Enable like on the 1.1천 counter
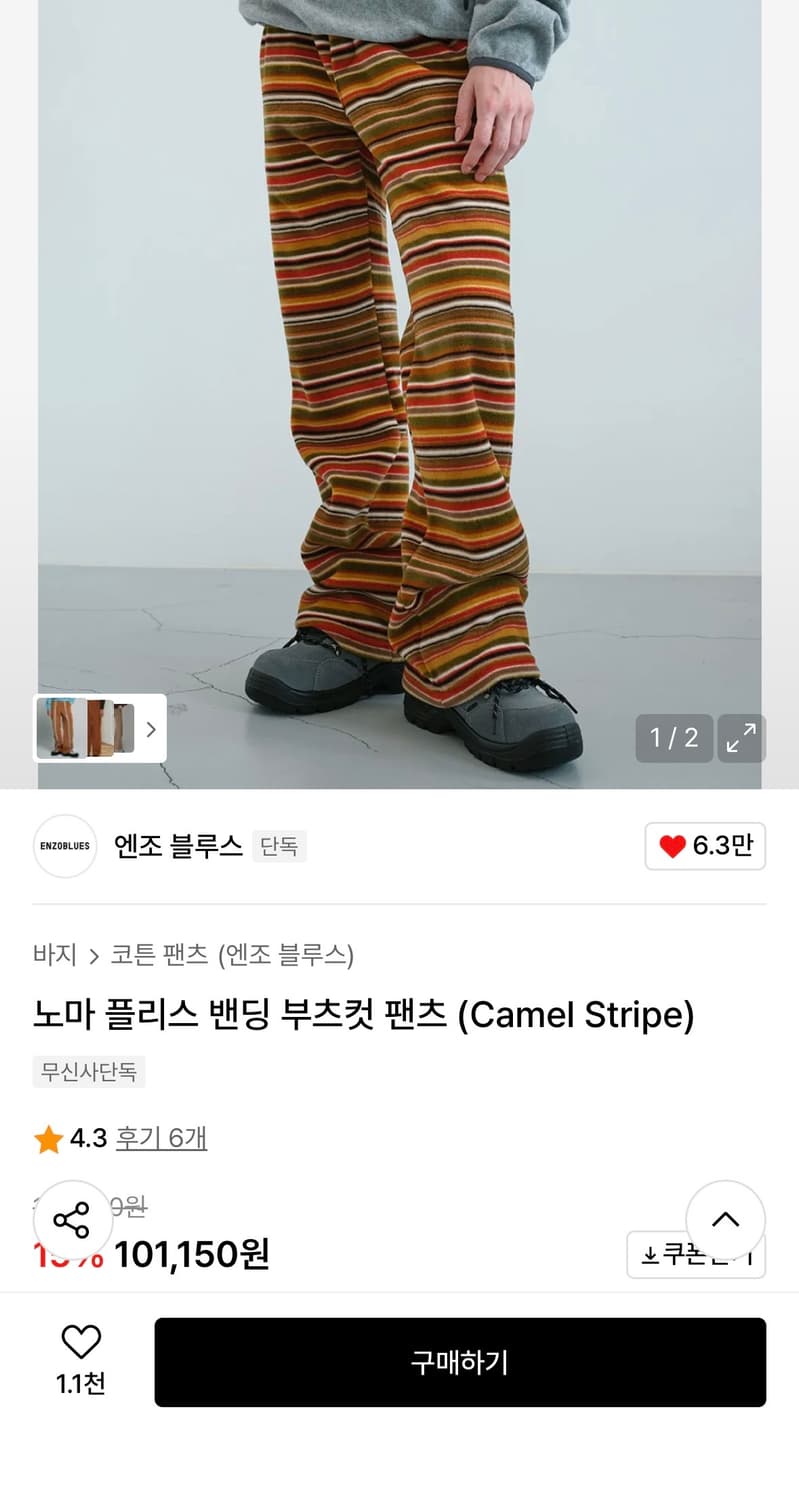Screen dimensions: 799x1500 click(81, 1360)
